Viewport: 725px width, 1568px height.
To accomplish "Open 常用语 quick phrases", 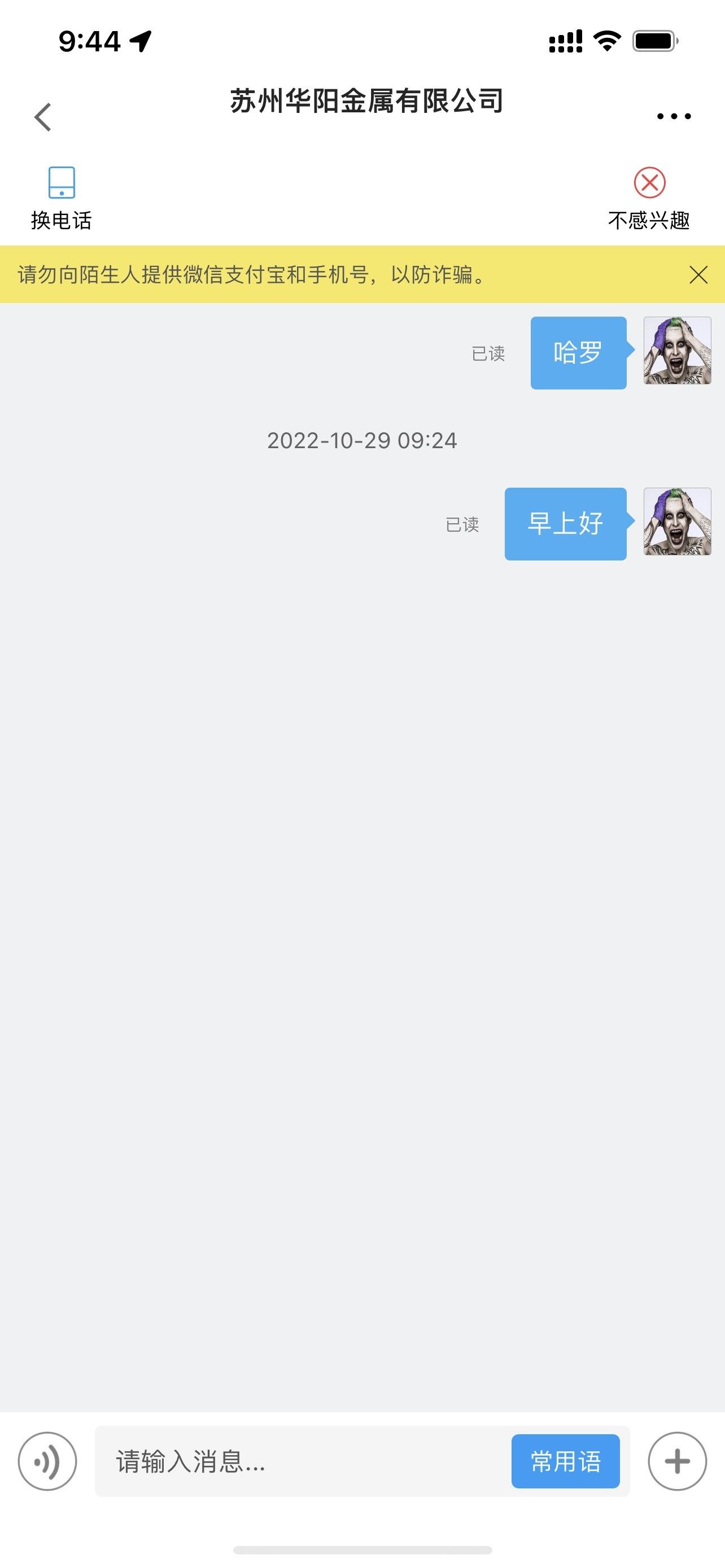I will point(566,1461).
